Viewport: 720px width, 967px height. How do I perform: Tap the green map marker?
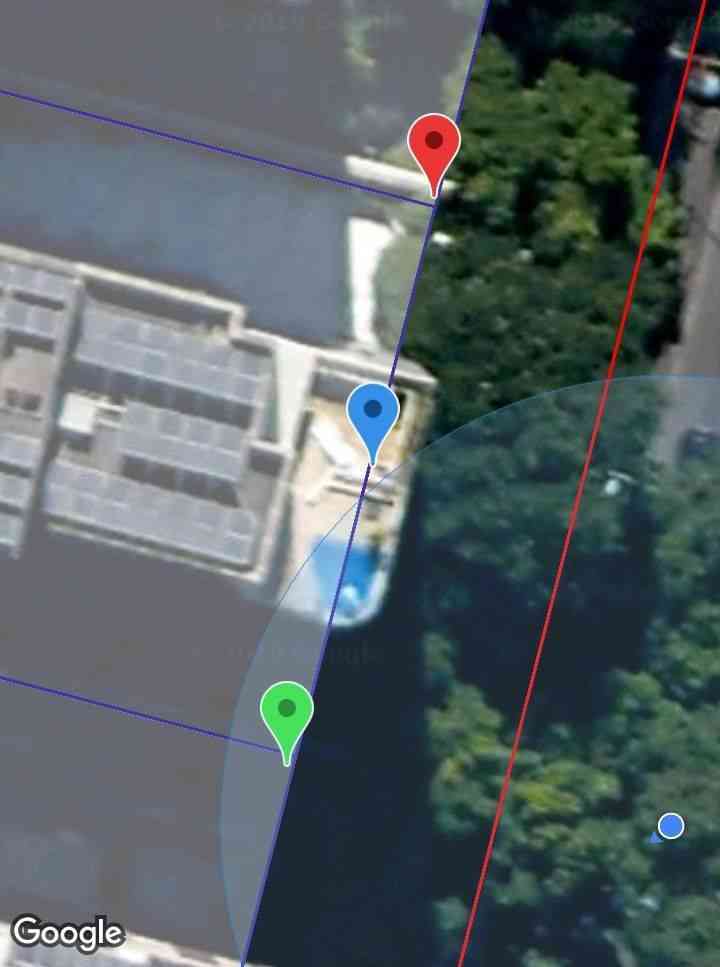(287, 712)
